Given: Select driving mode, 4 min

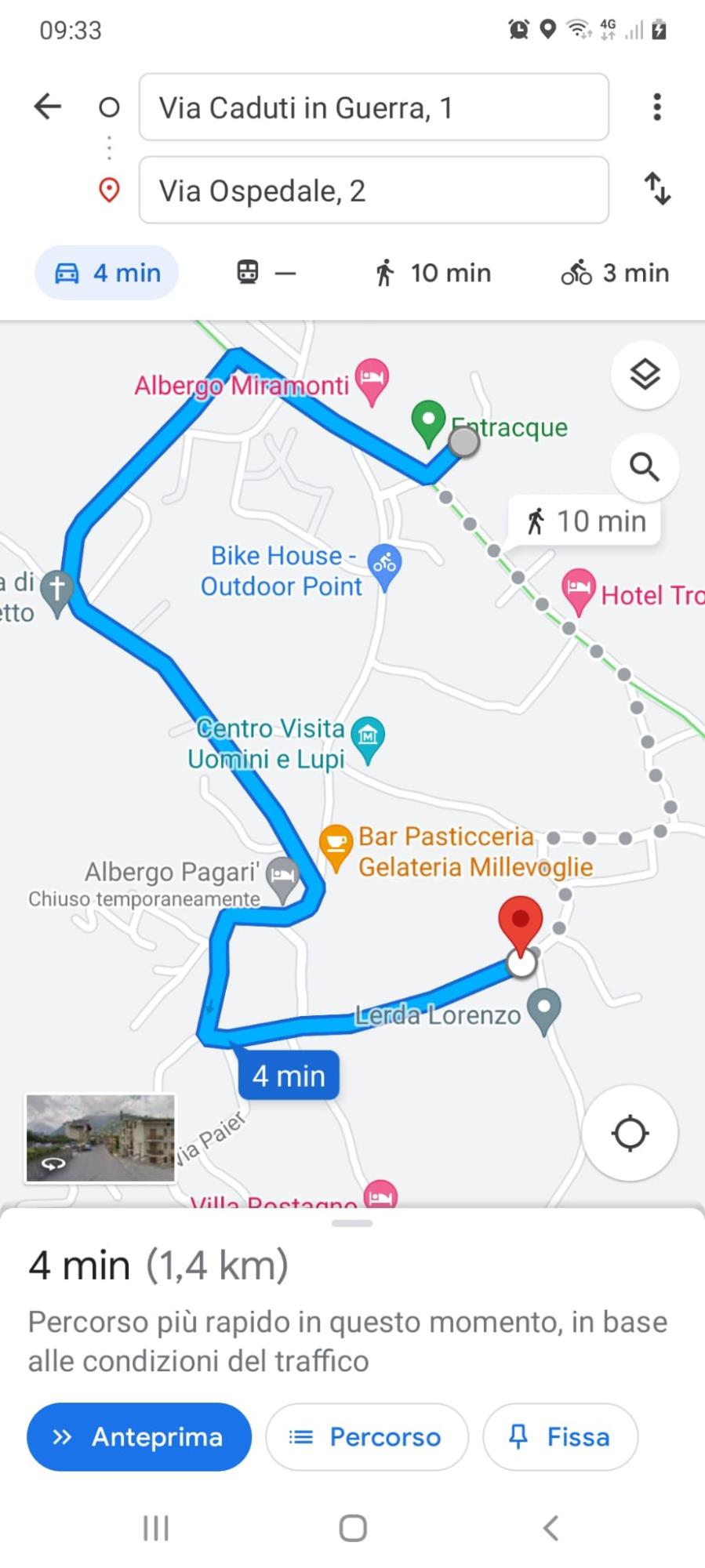Looking at the screenshot, I should (x=107, y=273).
